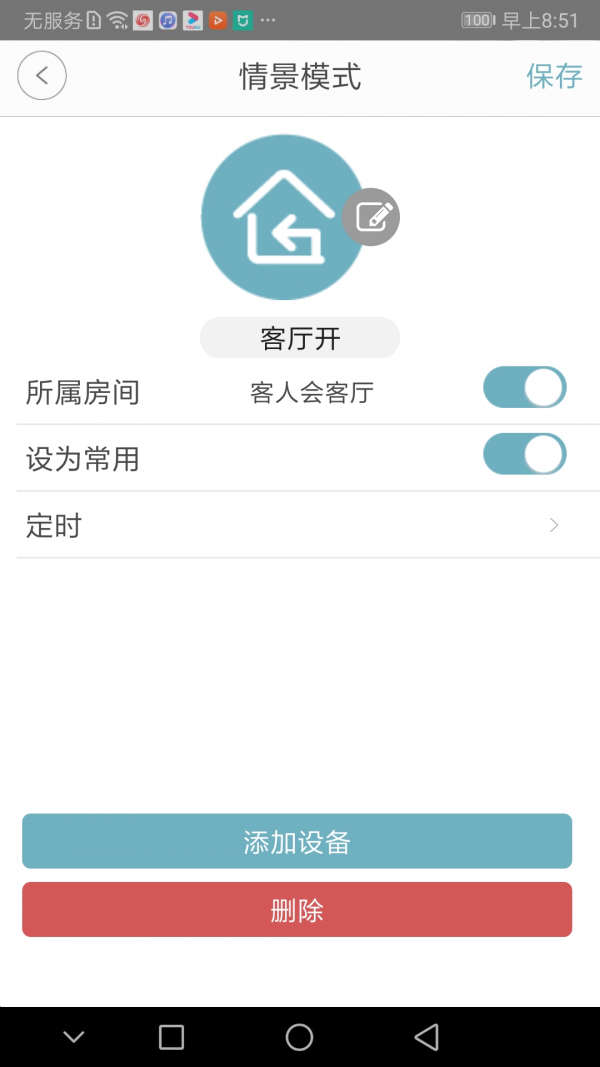The height and width of the screenshot is (1067, 600).
Task: Tap 保存 to save the scene
Action: click(x=554, y=76)
